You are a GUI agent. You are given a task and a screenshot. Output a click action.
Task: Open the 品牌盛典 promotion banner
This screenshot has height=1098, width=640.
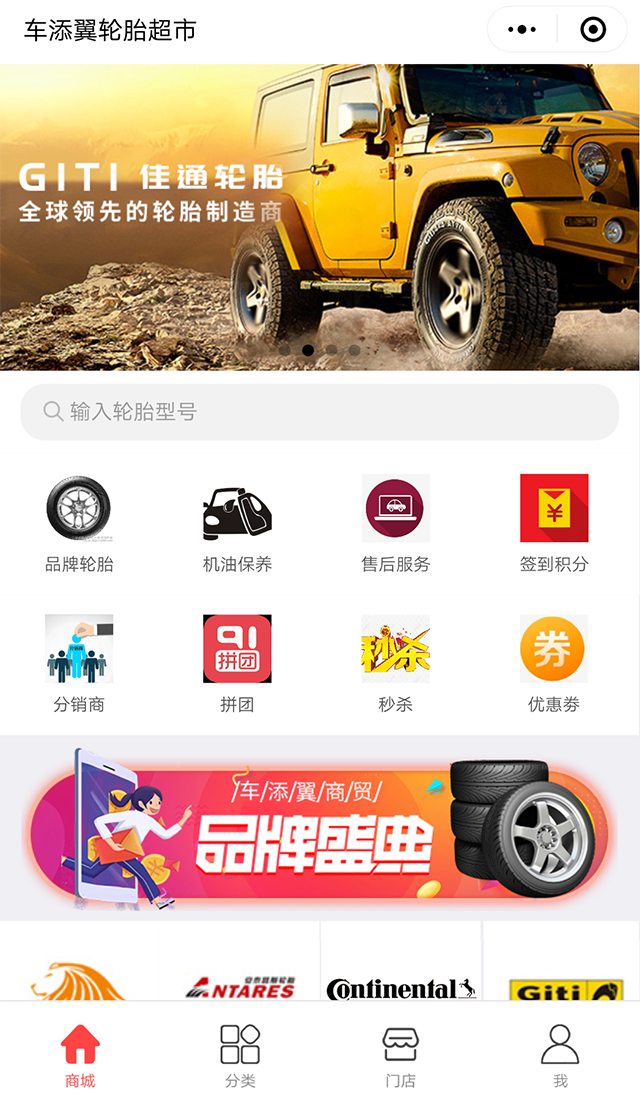click(x=320, y=830)
